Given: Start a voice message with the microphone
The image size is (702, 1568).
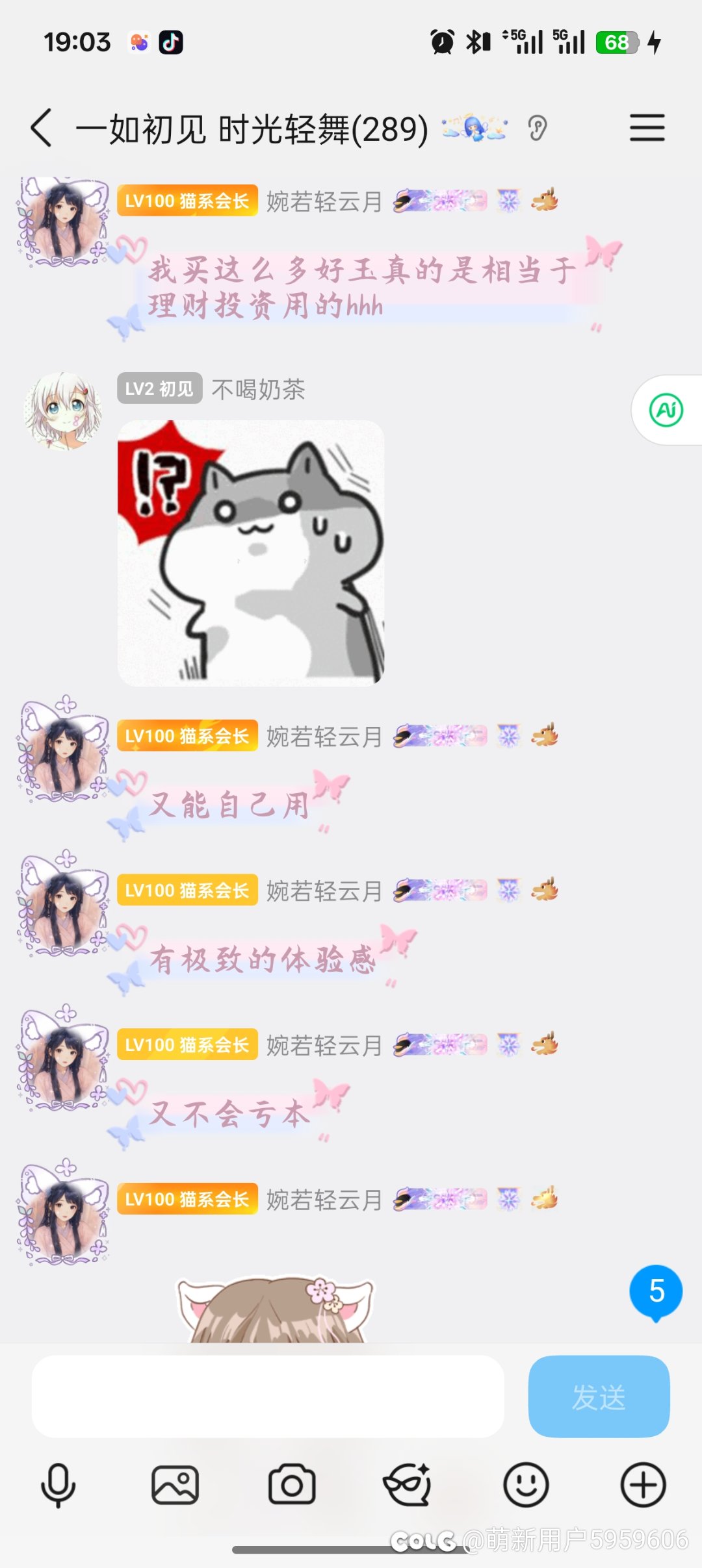Looking at the screenshot, I should (x=58, y=1485).
